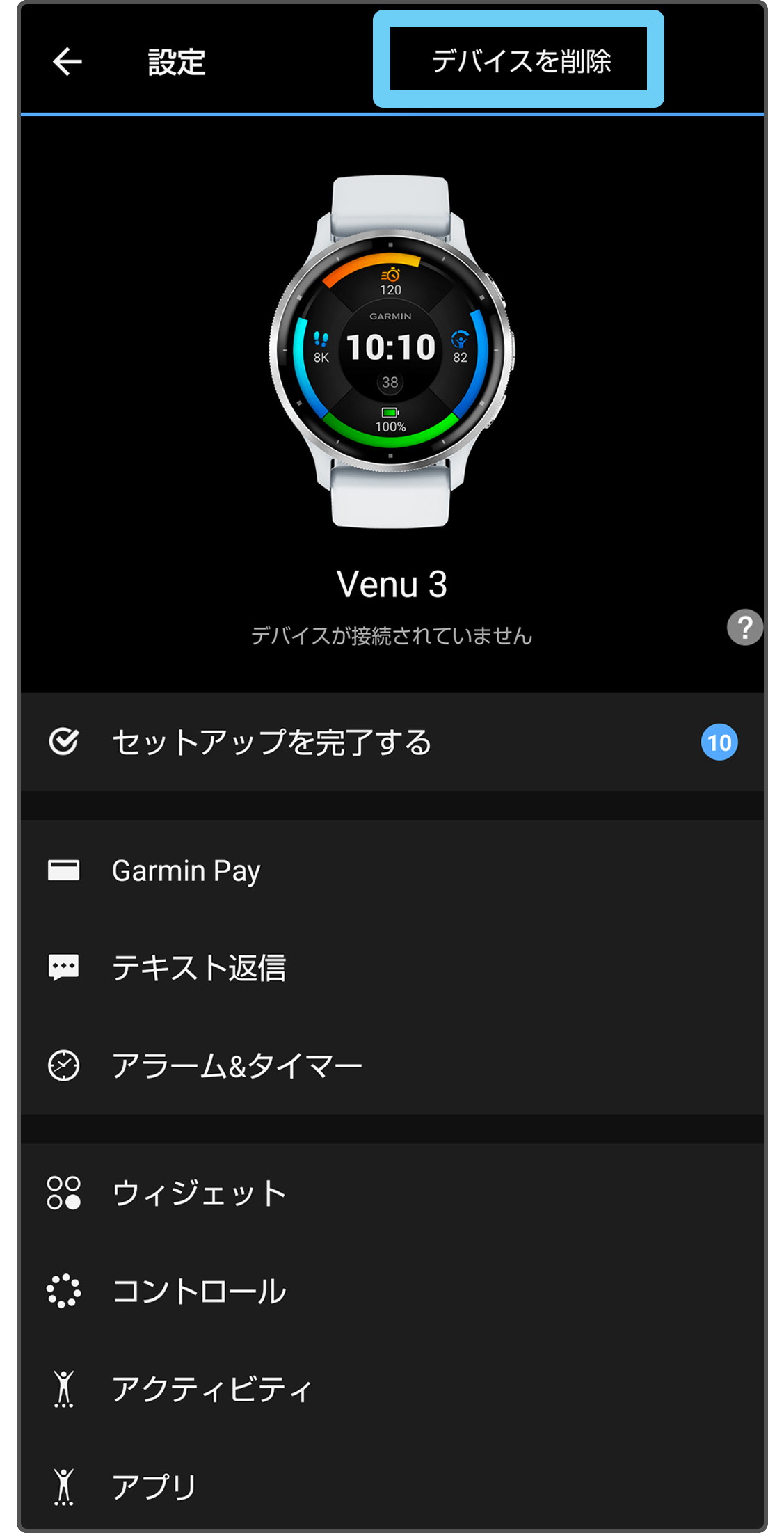The height and width of the screenshot is (1533, 784).
Task: Open the help via the question mark icon
Action: [744, 628]
